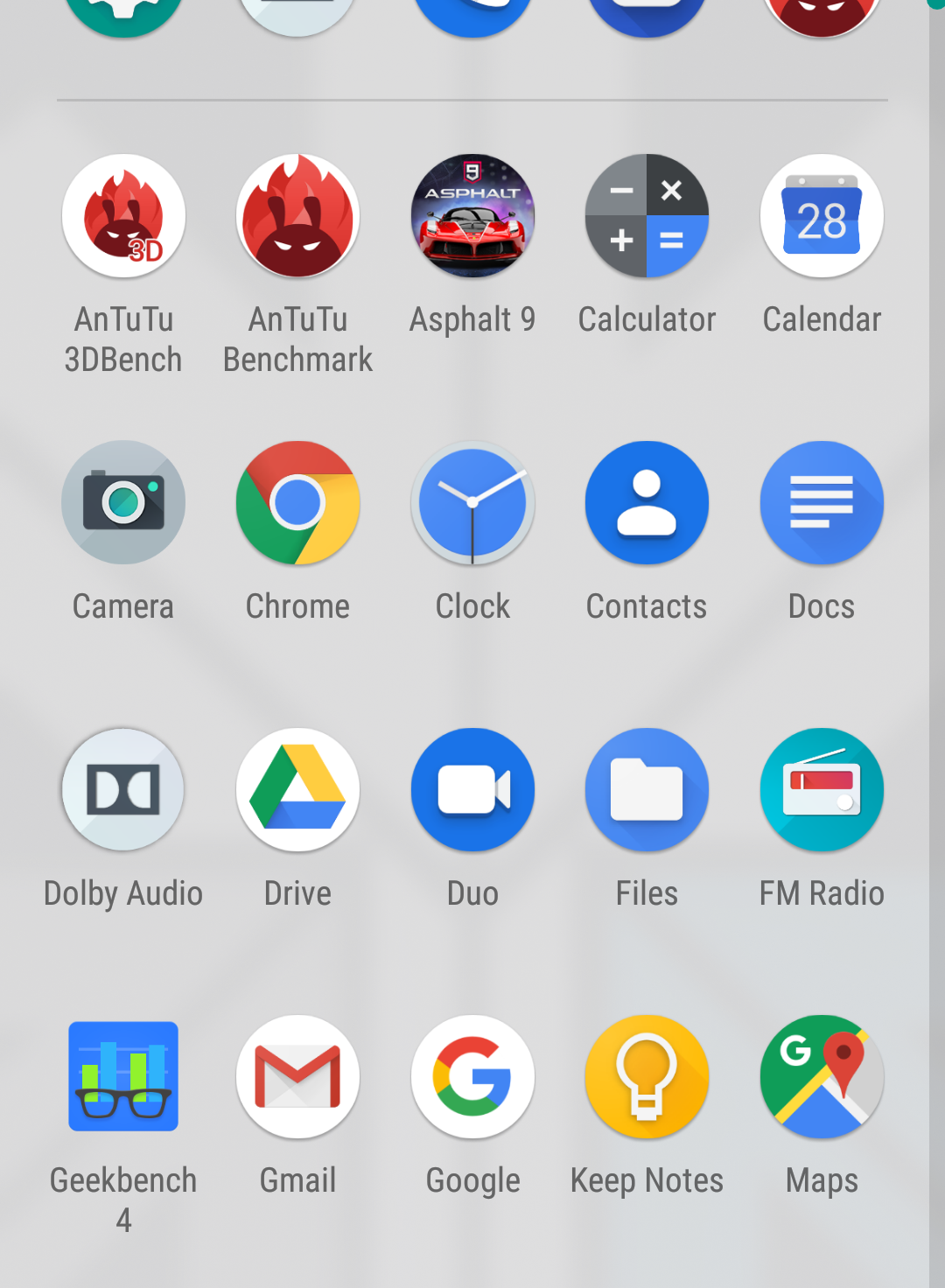945x1288 pixels.
Task: Open AnTuTu 3DBench app
Action: (123, 216)
